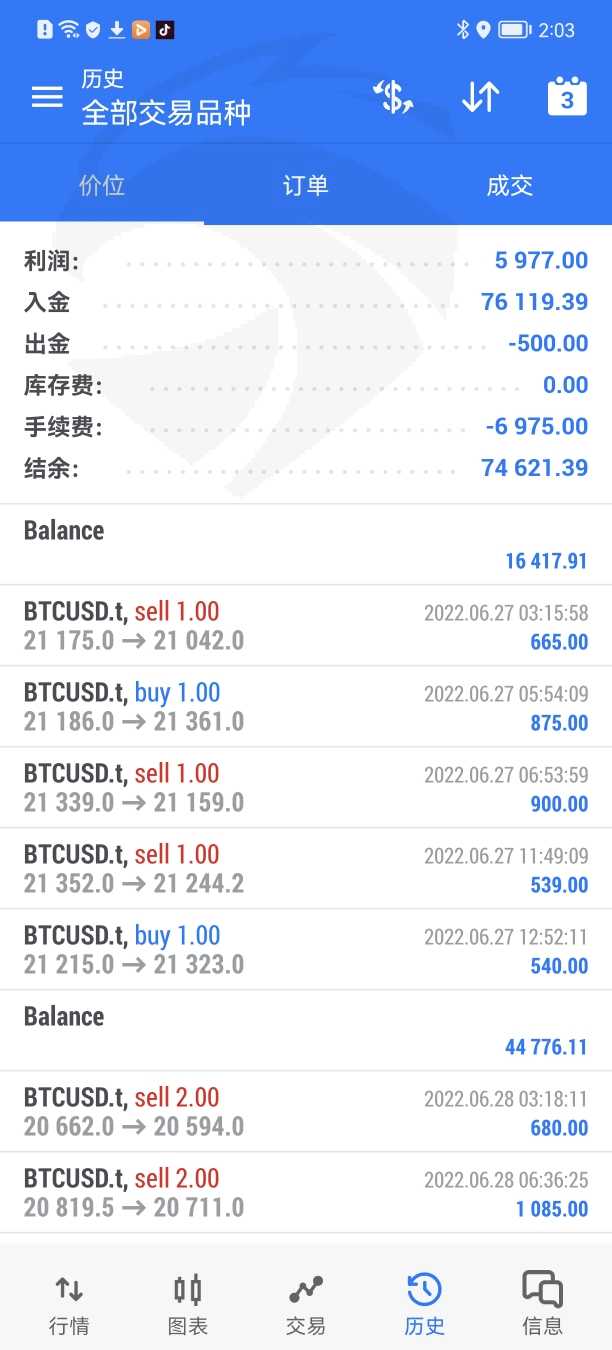The height and width of the screenshot is (1350, 612).
Task: Open the 交易 trade tab
Action: coord(306,1304)
